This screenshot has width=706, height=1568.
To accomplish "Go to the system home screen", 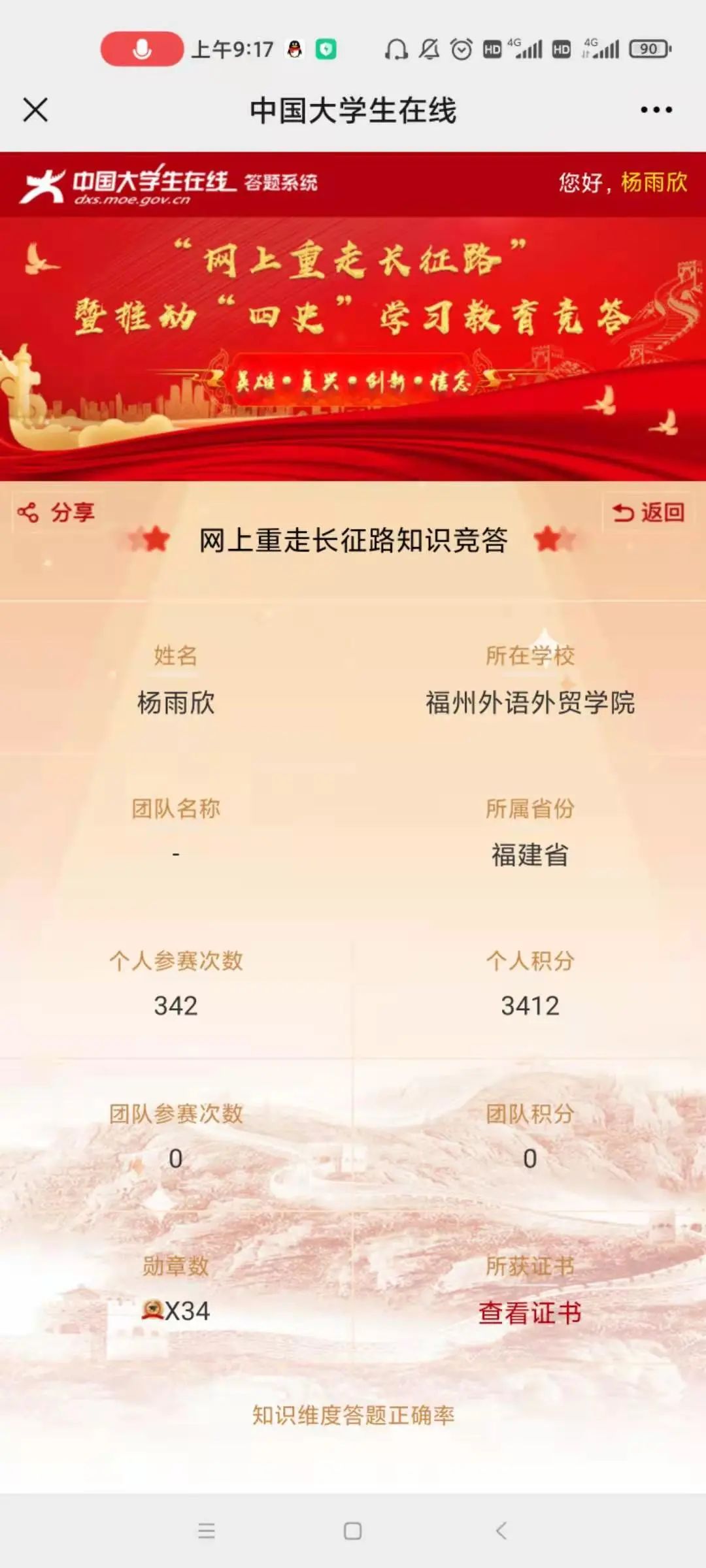I will [x=353, y=1530].
